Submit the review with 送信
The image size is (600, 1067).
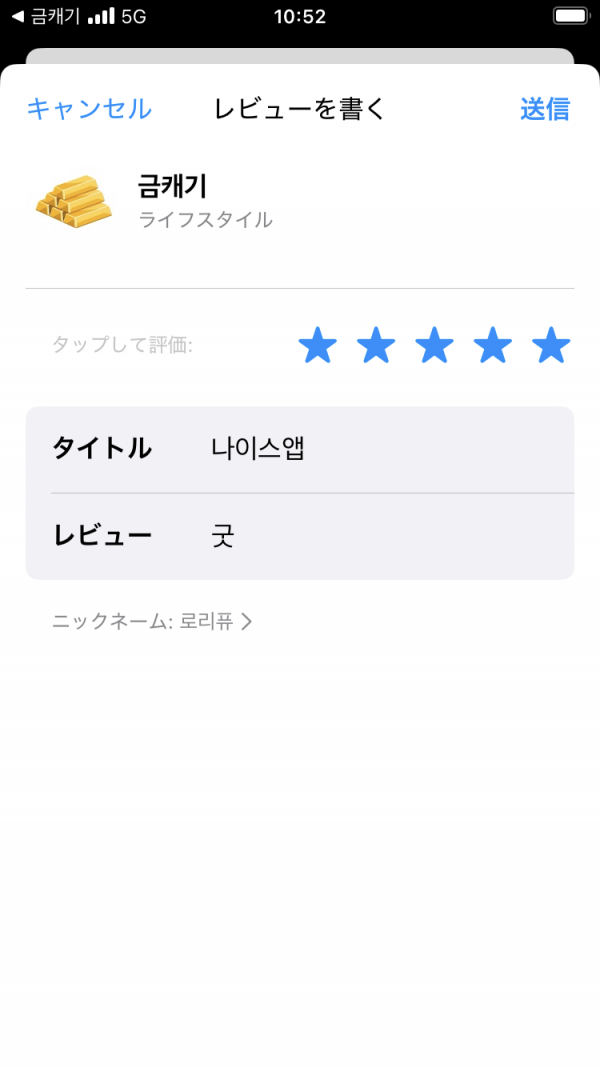(545, 109)
